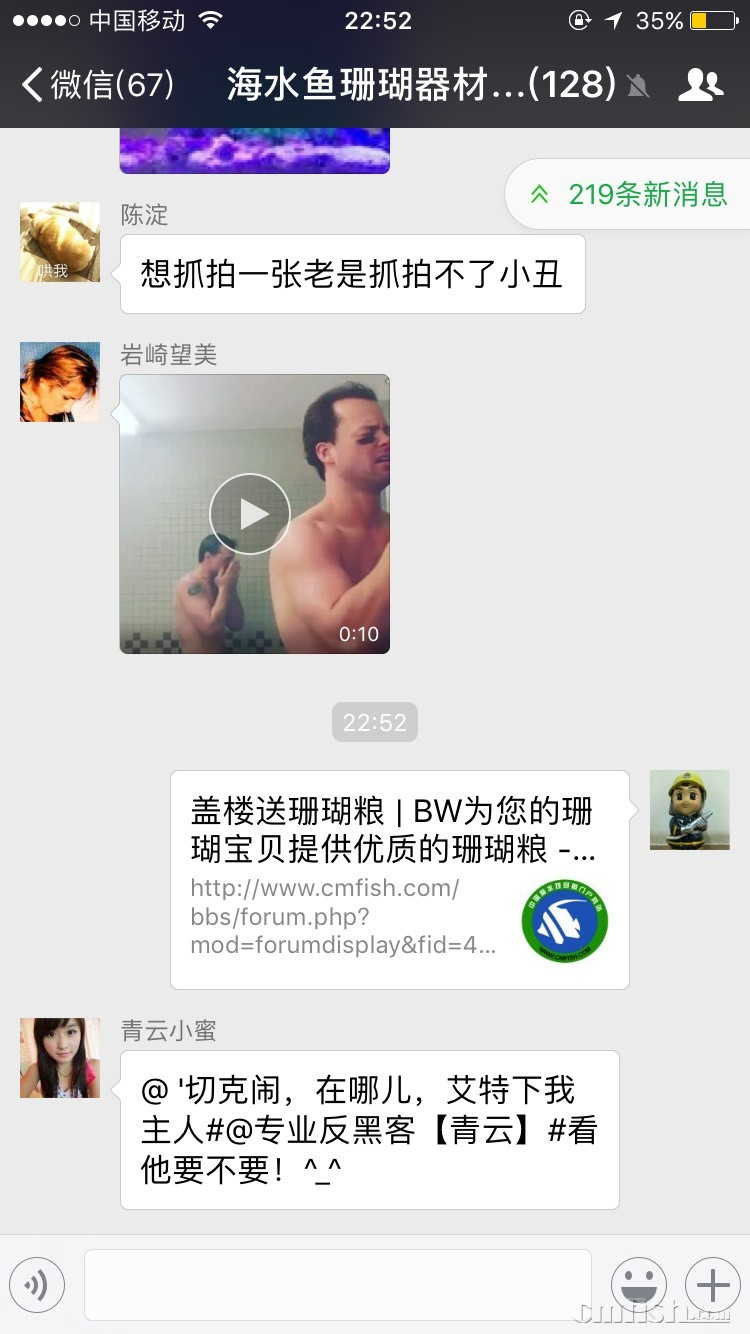The height and width of the screenshot is (1334, 750).
Task: Open 青云小蜜's profile avatar
Action: pos(60,1058)
